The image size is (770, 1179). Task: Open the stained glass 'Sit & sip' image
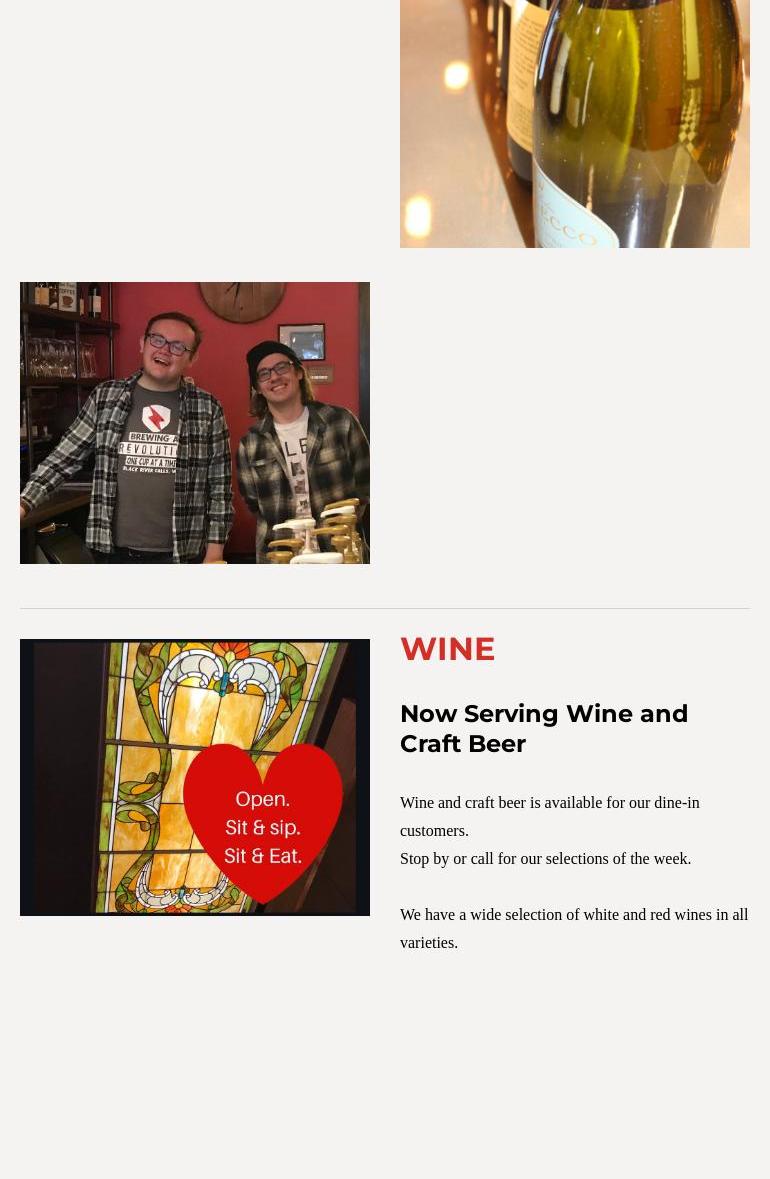[195, 777]
